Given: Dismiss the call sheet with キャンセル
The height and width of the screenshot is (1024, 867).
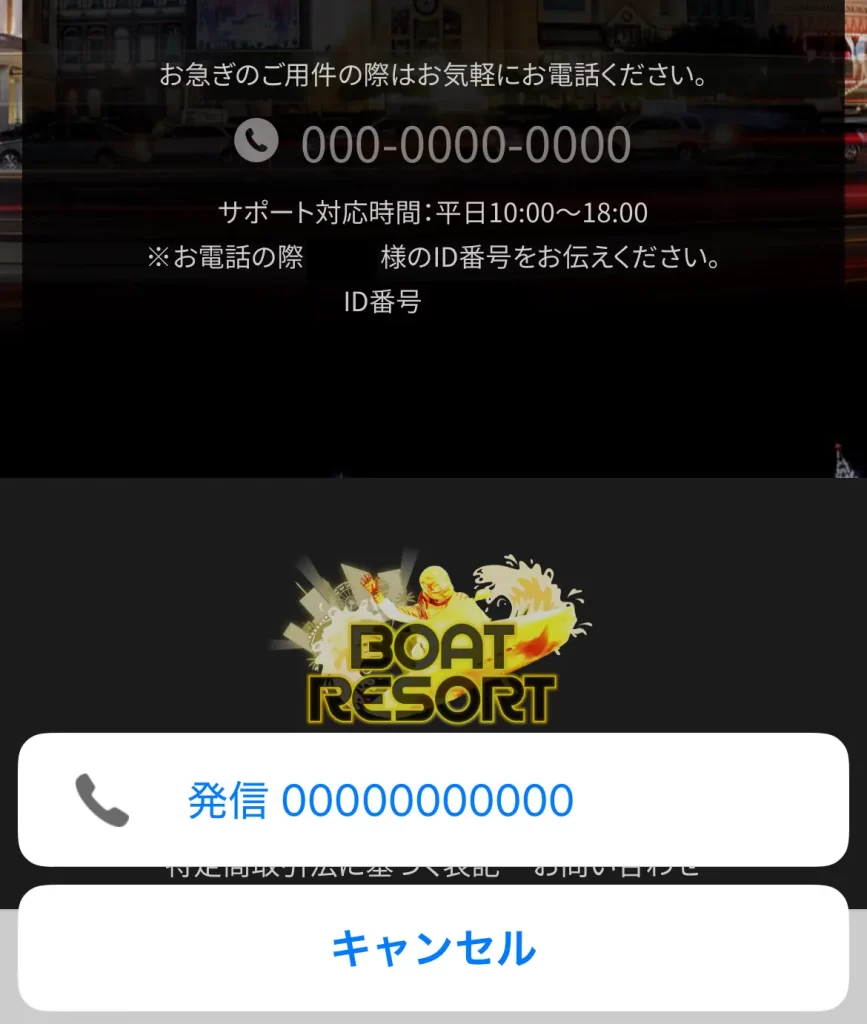Looking at the screenshot, I should pos(432,948).
